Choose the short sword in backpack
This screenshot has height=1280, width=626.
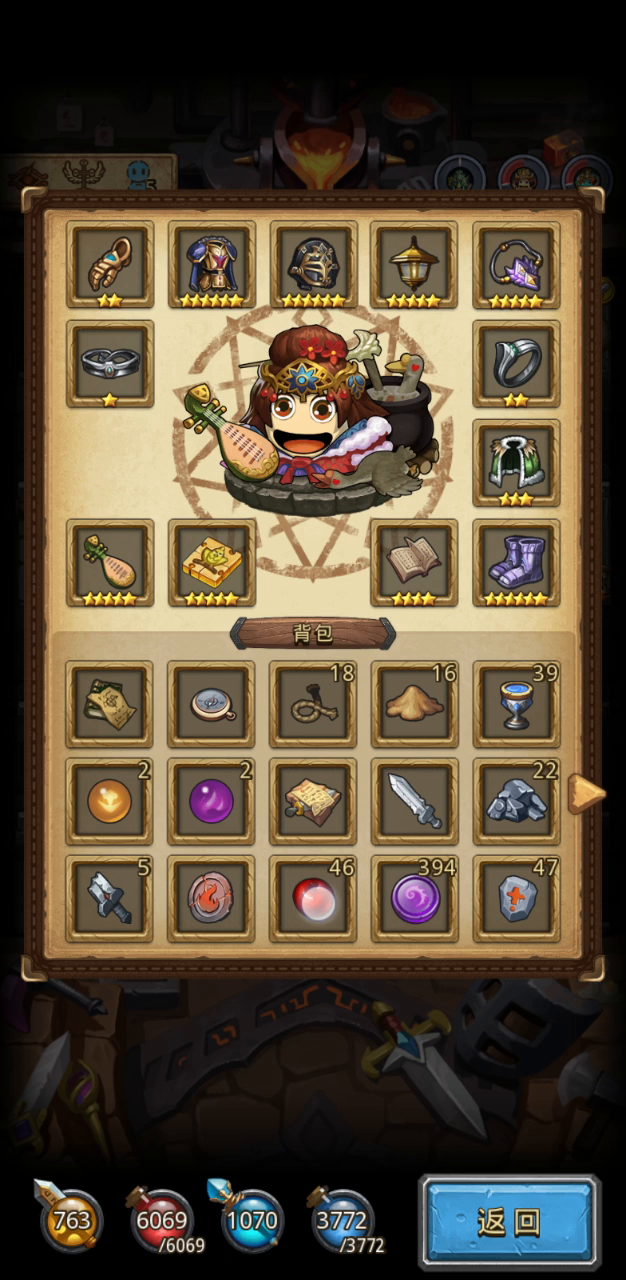(414, 802)
